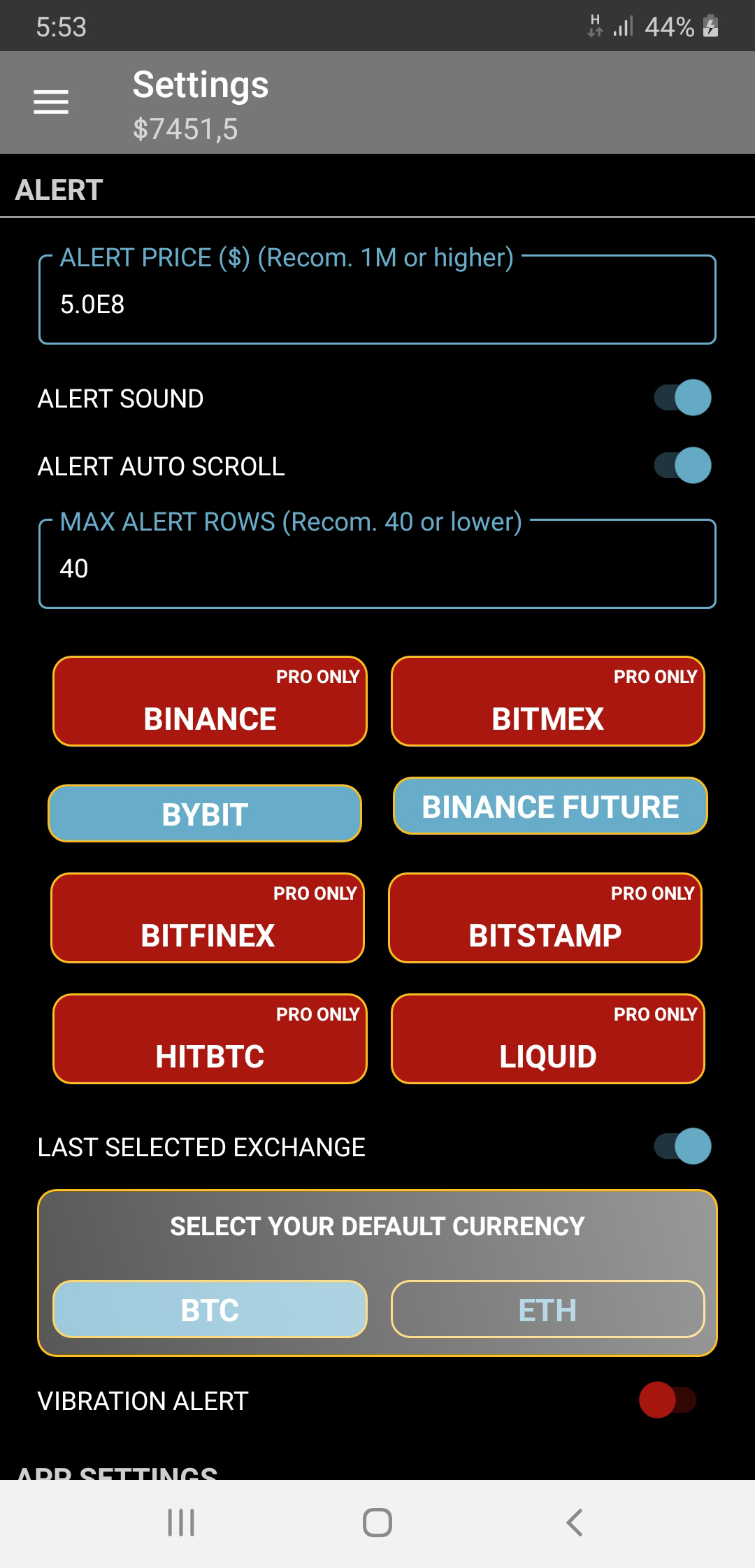The image size is (755, 1568).
Task: Enable Vibration Alert
Action: [668, 1400]
